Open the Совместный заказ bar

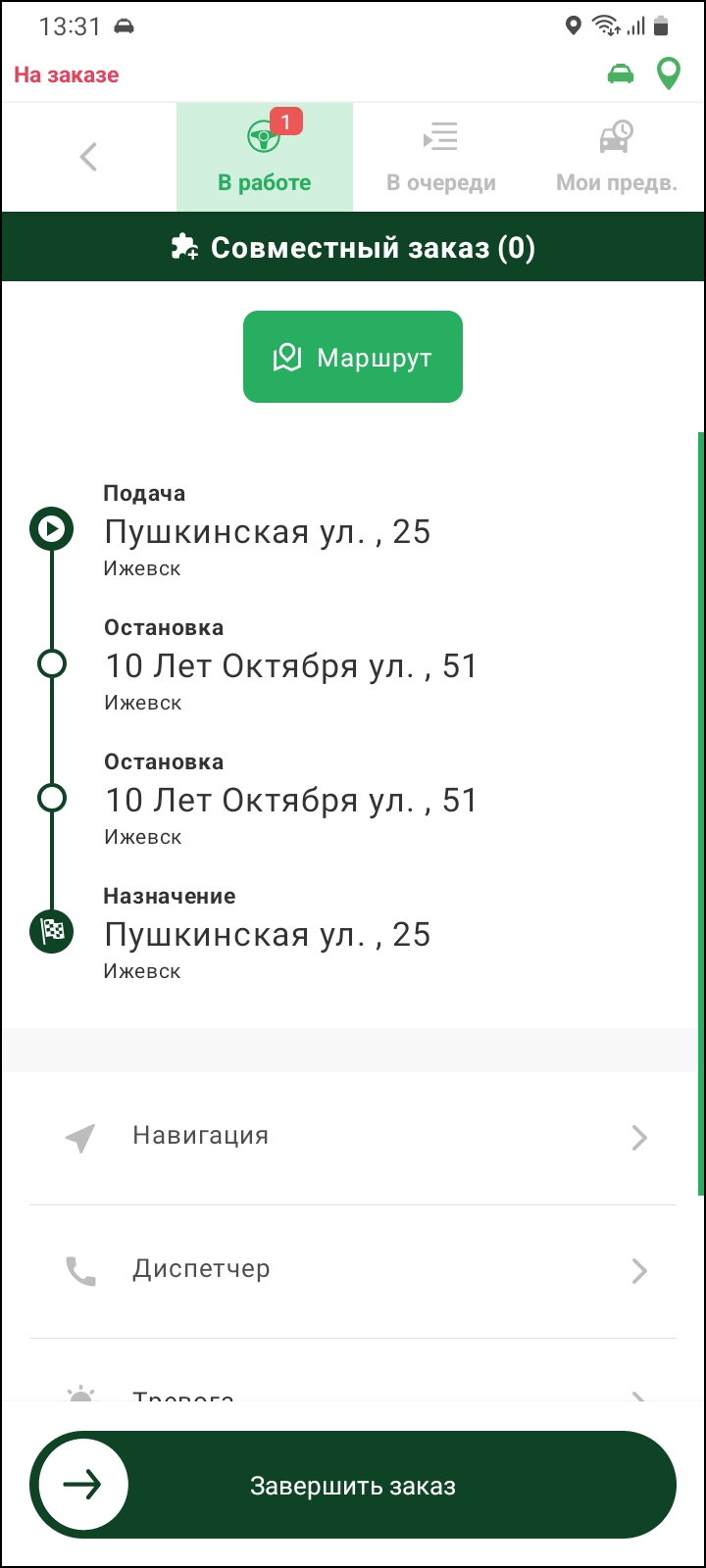353,247
